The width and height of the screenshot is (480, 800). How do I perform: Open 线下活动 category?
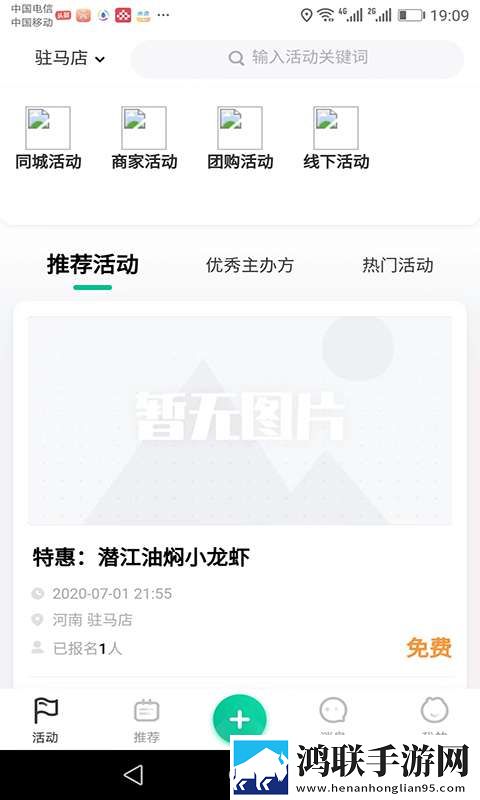pos(336,138)
